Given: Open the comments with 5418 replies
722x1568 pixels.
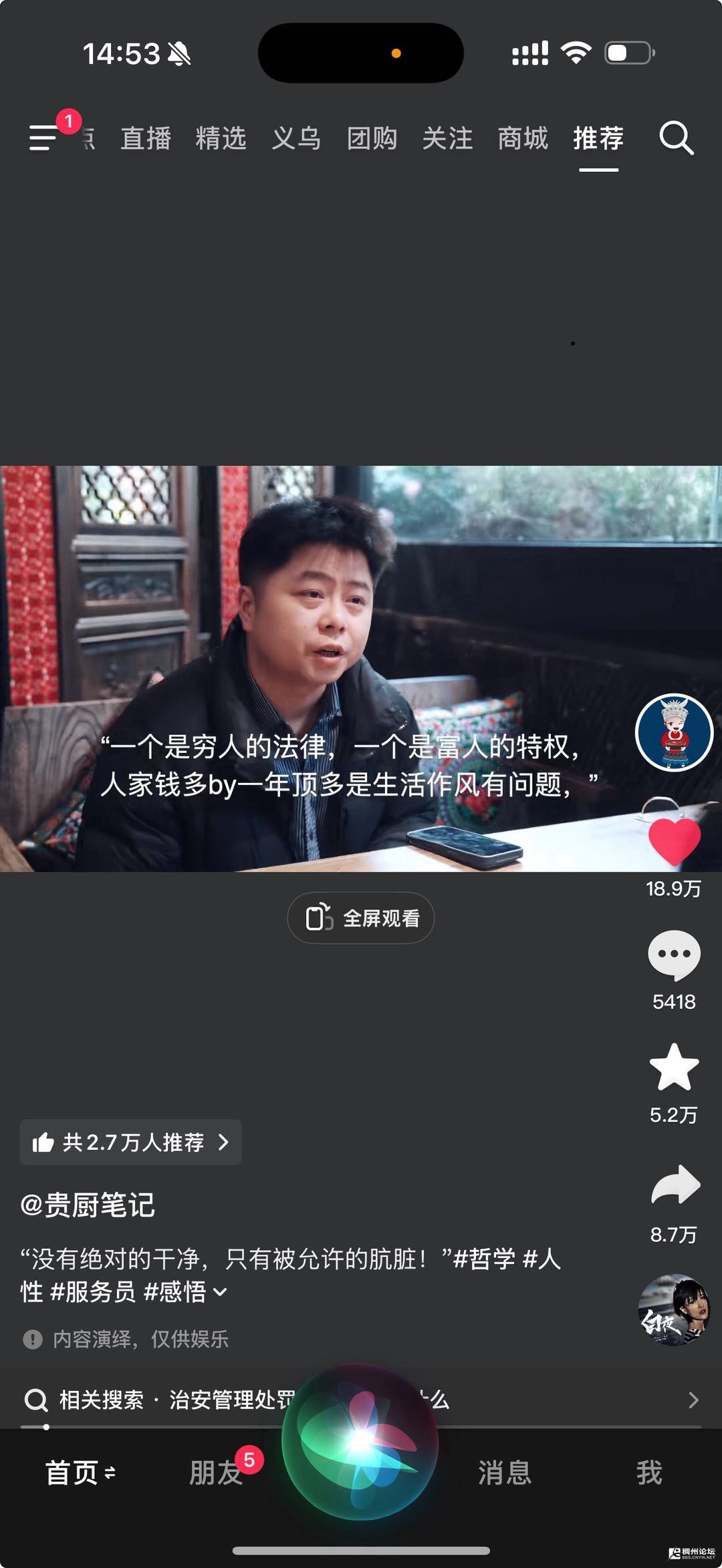Looking at the screenshot, I should coord(674,955).
